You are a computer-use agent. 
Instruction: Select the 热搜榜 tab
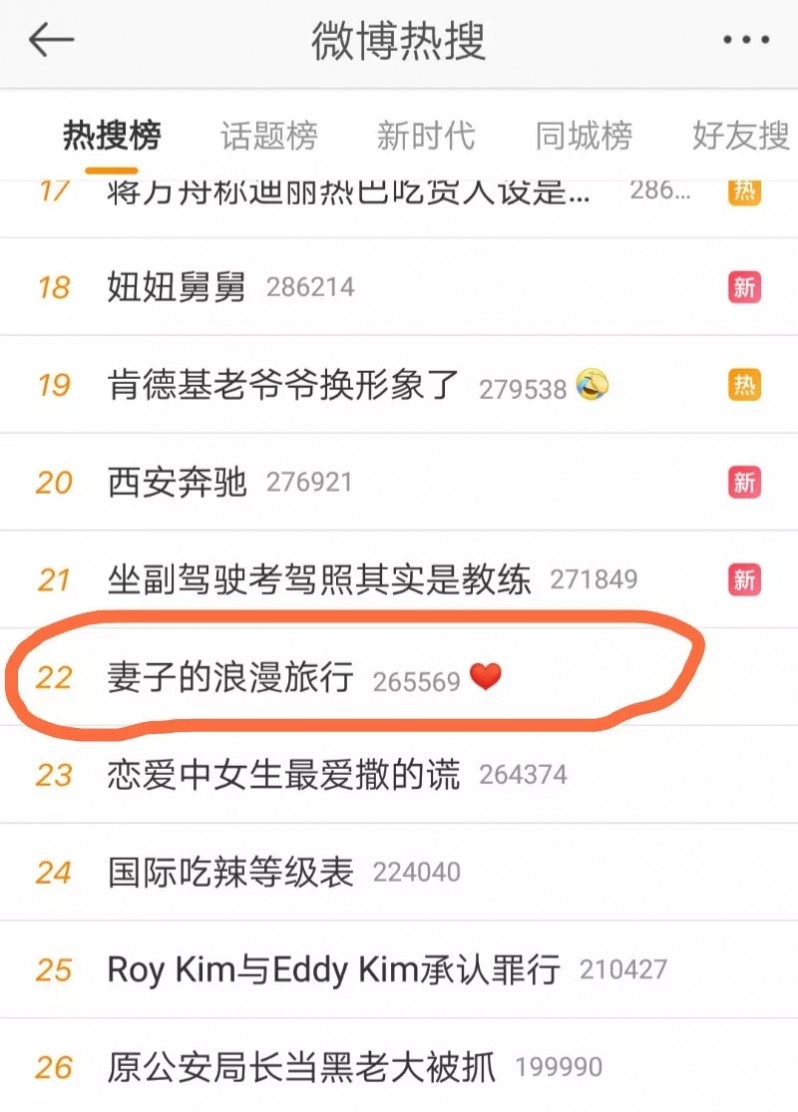111,135
